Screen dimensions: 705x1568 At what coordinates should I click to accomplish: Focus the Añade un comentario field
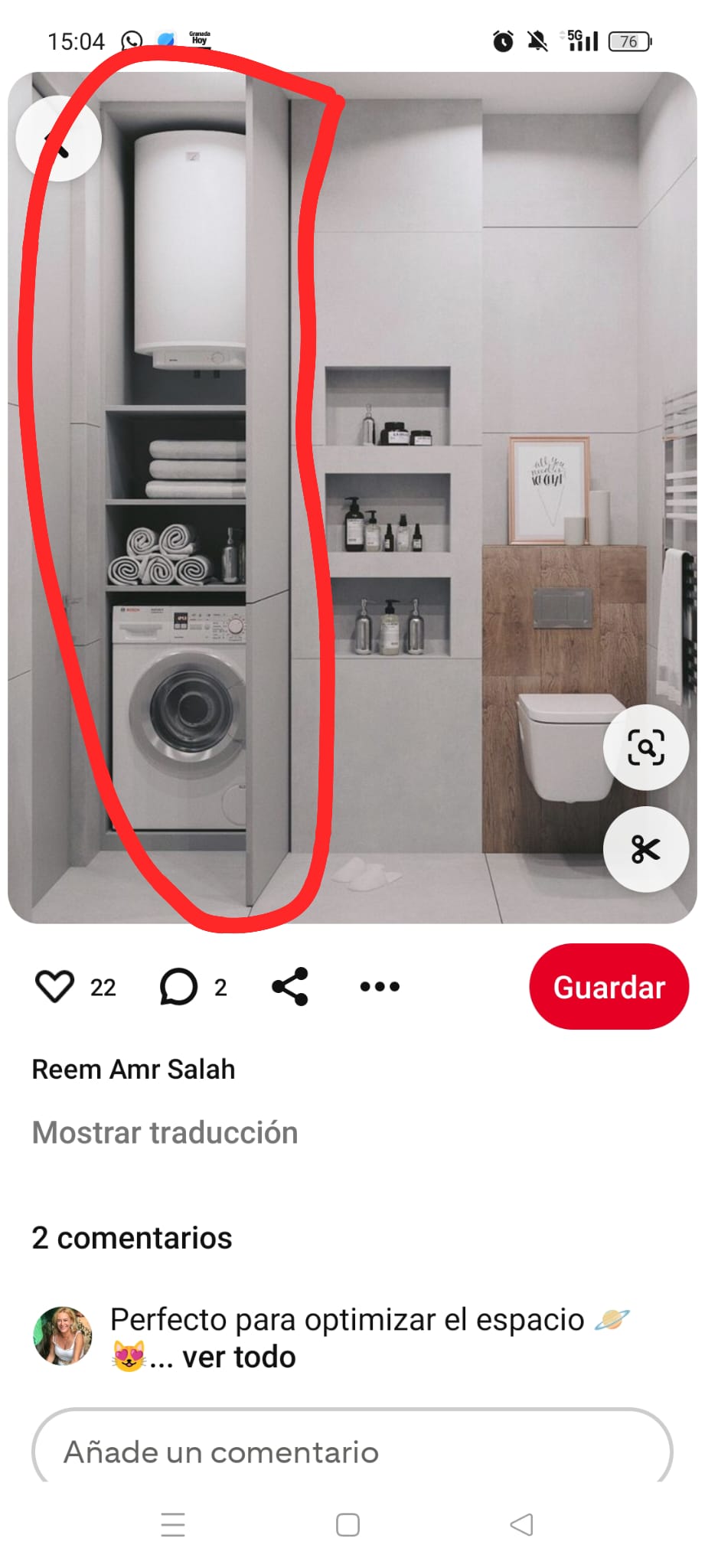[352, 1451]
